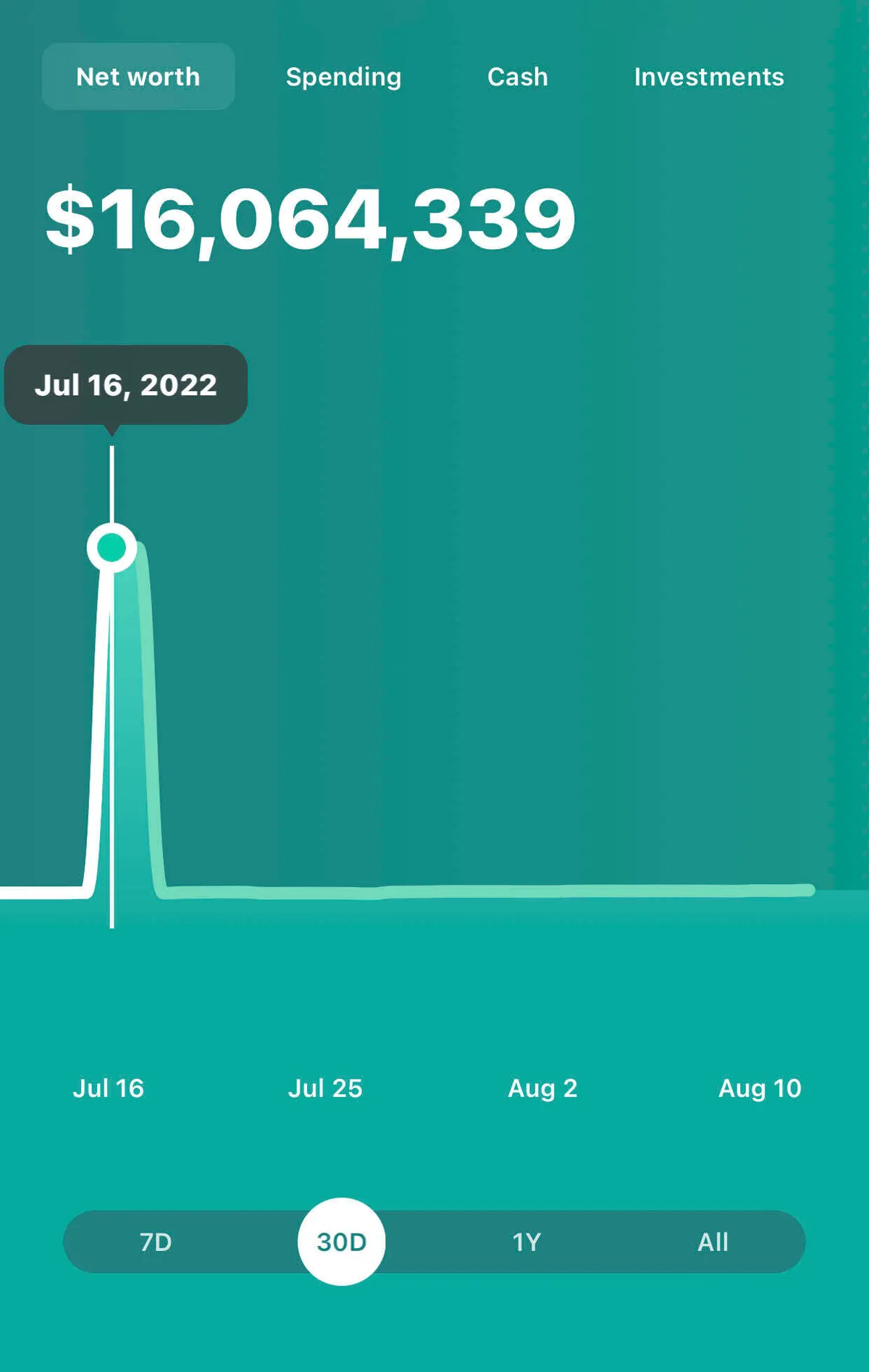Show the All time range
Image resolution: width=869 pixels, height=1372 pixels.
[x=713, y=1242]
